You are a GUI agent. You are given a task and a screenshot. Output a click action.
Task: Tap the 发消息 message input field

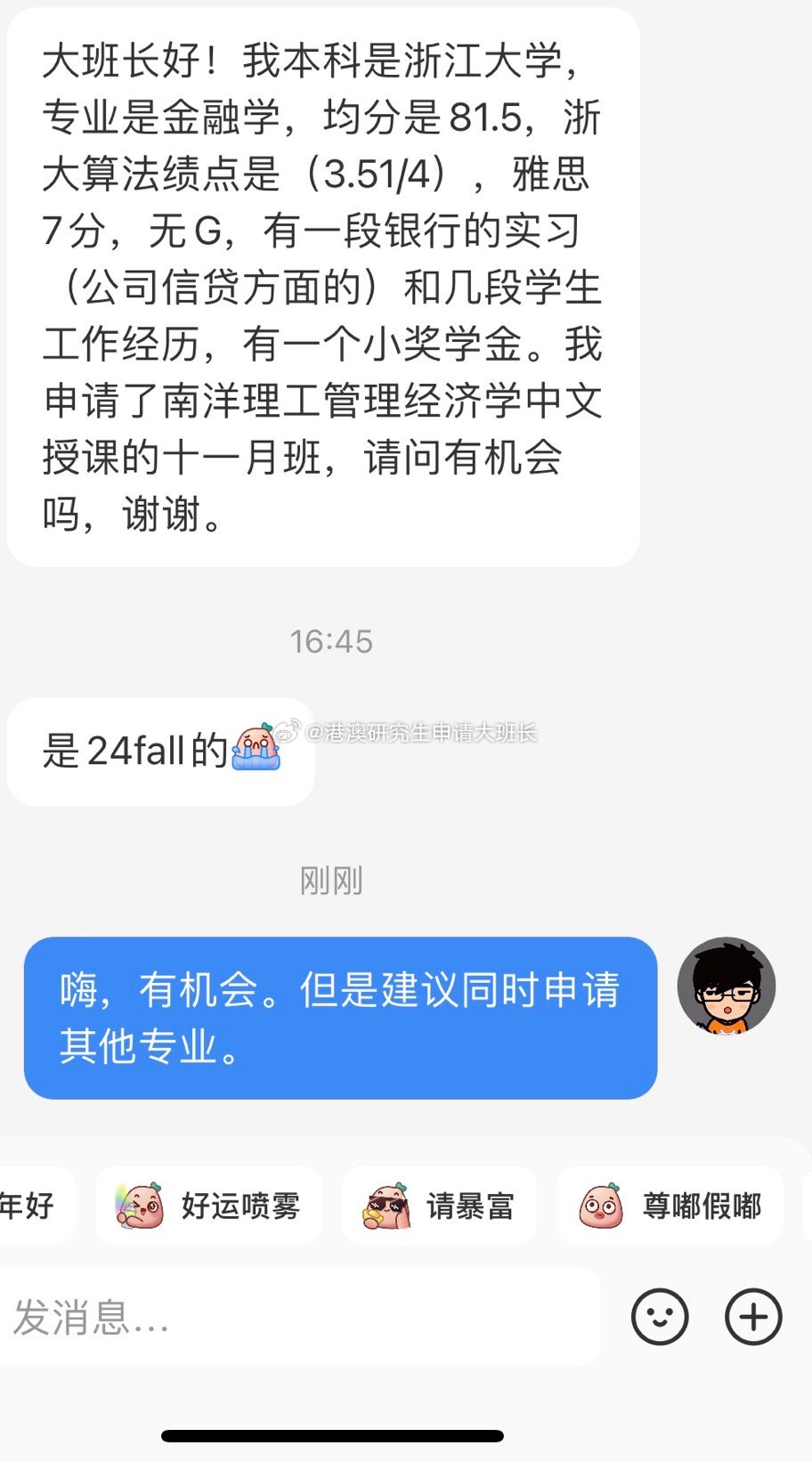pyautogui.click(x=300, y=1317)
